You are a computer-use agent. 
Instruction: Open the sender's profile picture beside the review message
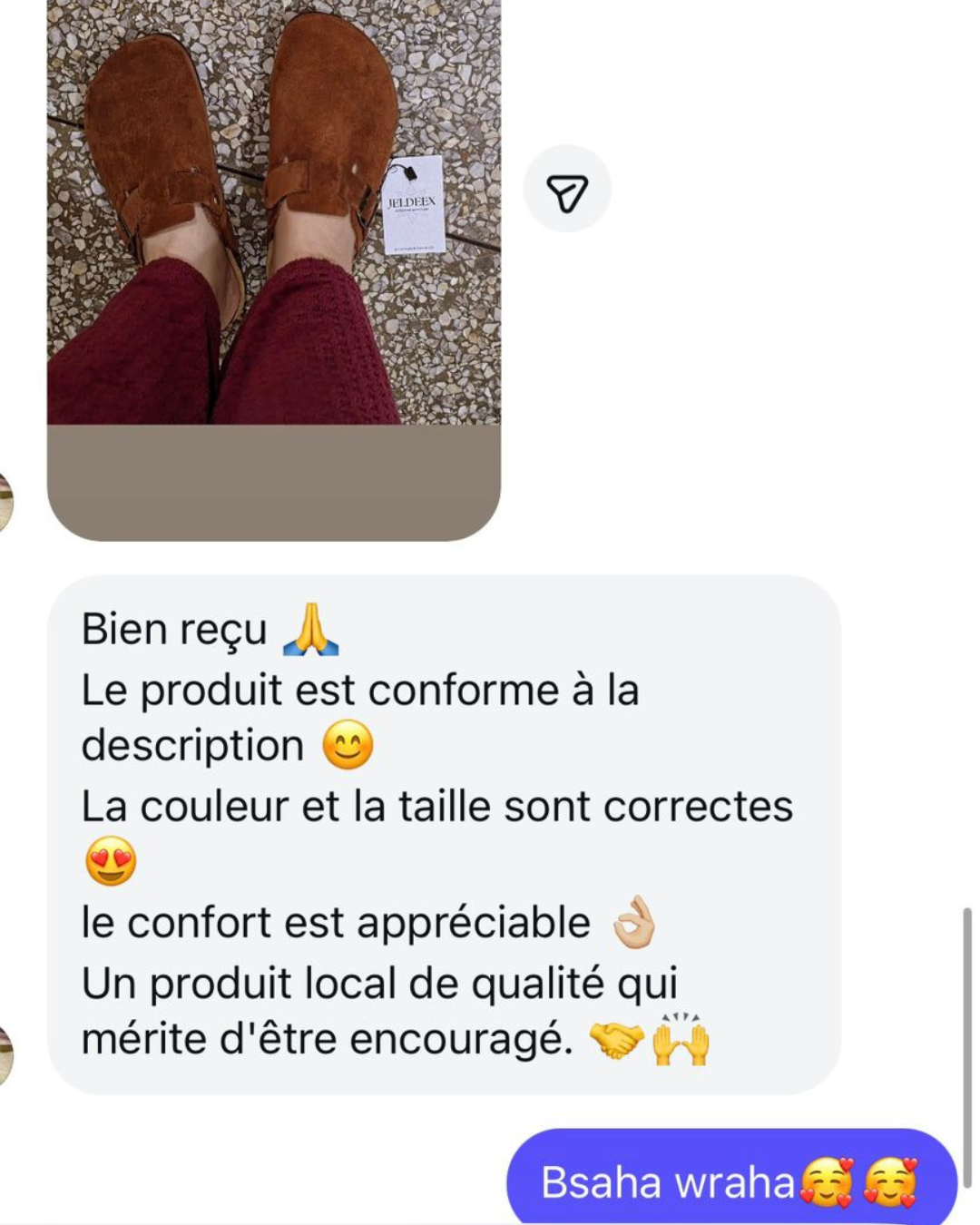5,1056
